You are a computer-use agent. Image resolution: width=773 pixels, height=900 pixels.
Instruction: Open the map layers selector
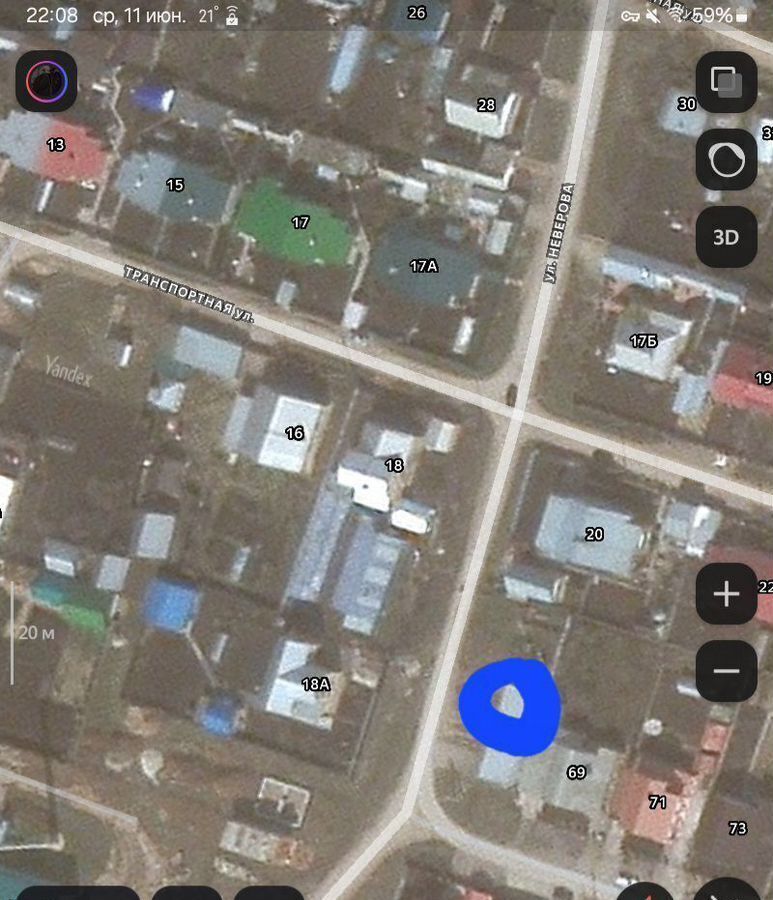click(x=726, y=82)
